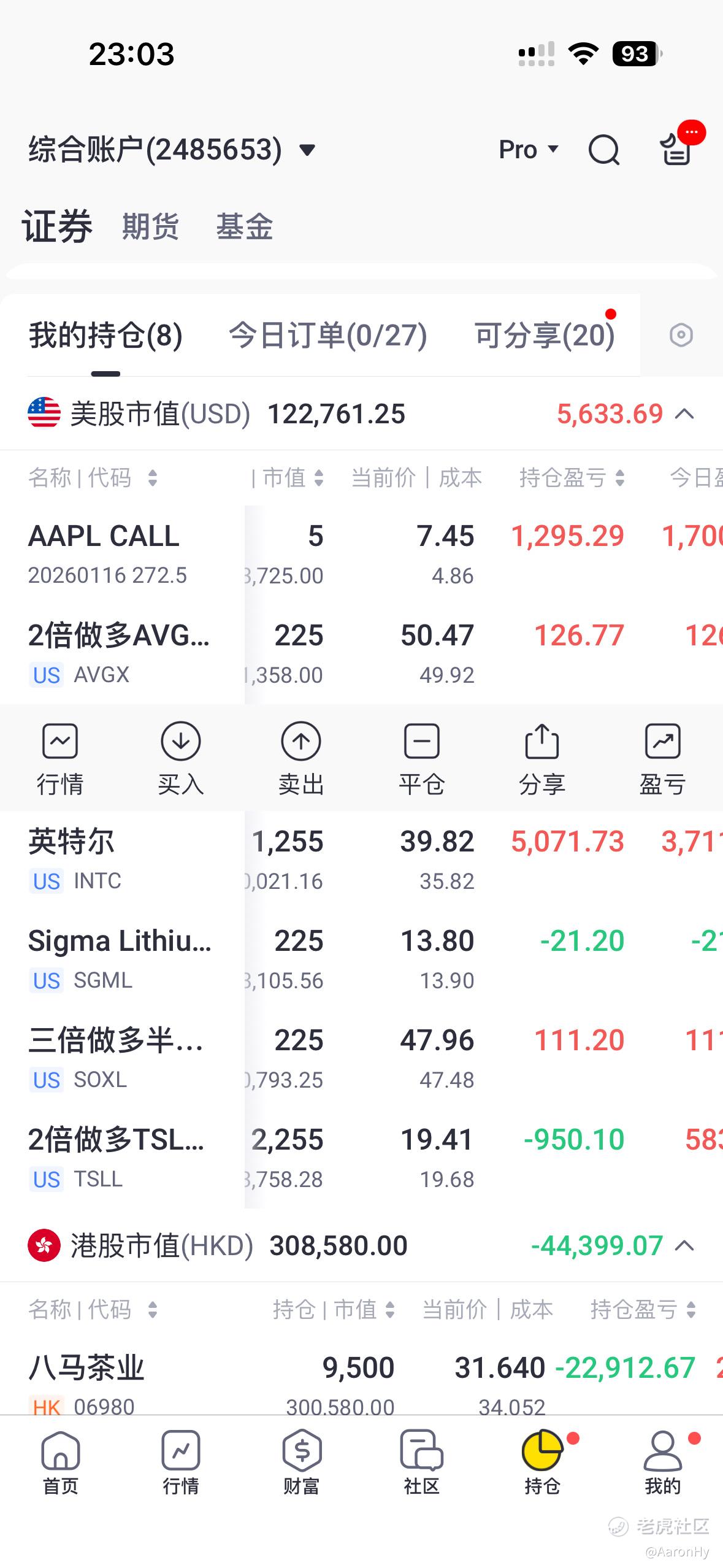Select the 今日订单(0/27) tab
723x1568 pixels.
click(x=328, y=336)
